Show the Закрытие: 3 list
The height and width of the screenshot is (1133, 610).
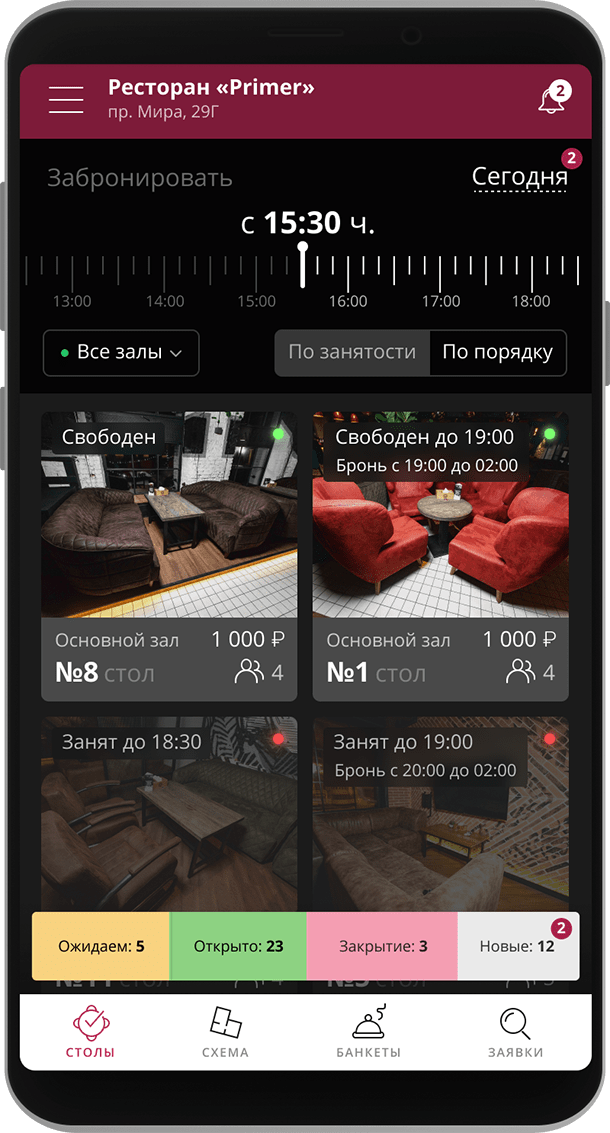click(382, 946)
